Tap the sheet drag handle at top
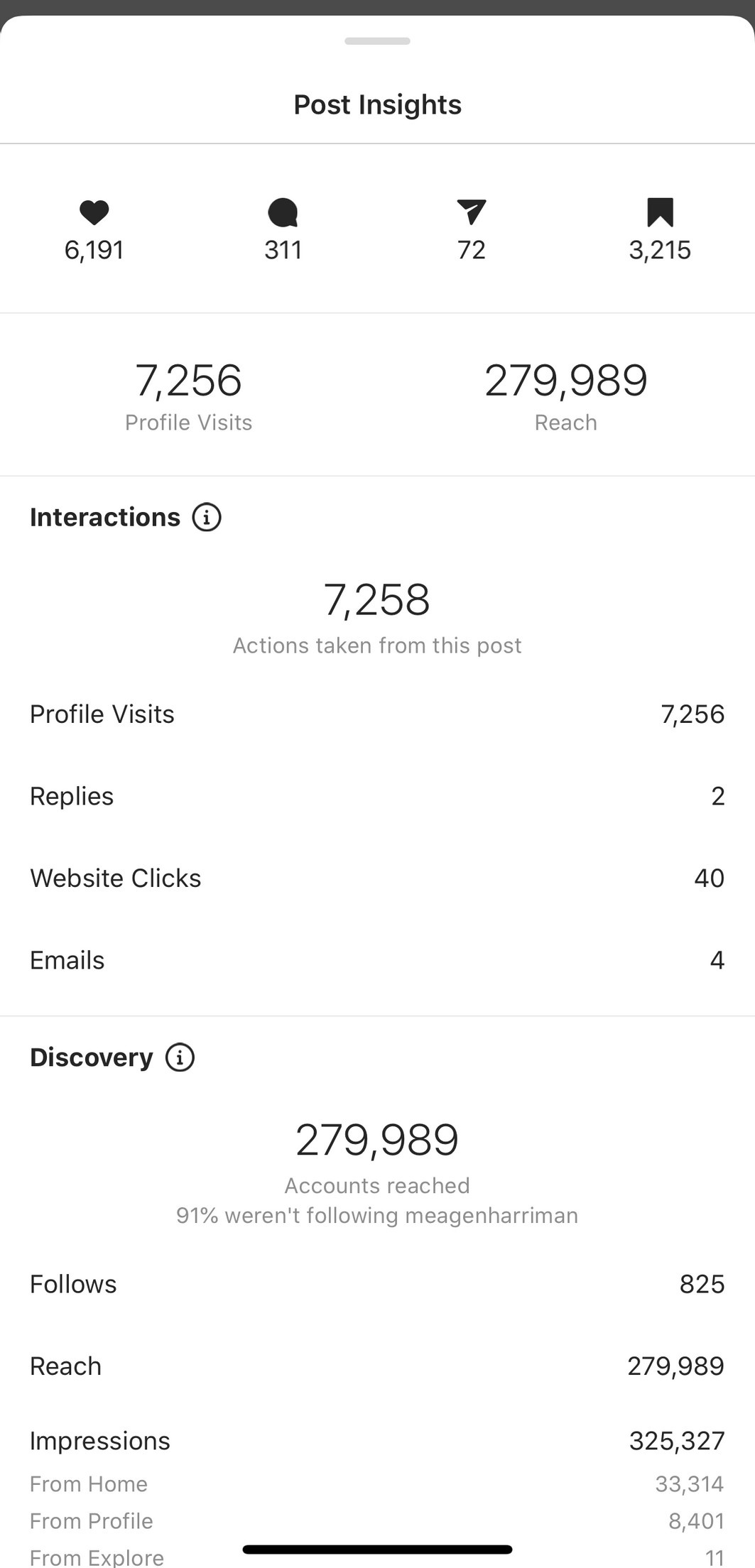Image resolution: width=755 pixels, height=1568 pixels. pos(377,41)
